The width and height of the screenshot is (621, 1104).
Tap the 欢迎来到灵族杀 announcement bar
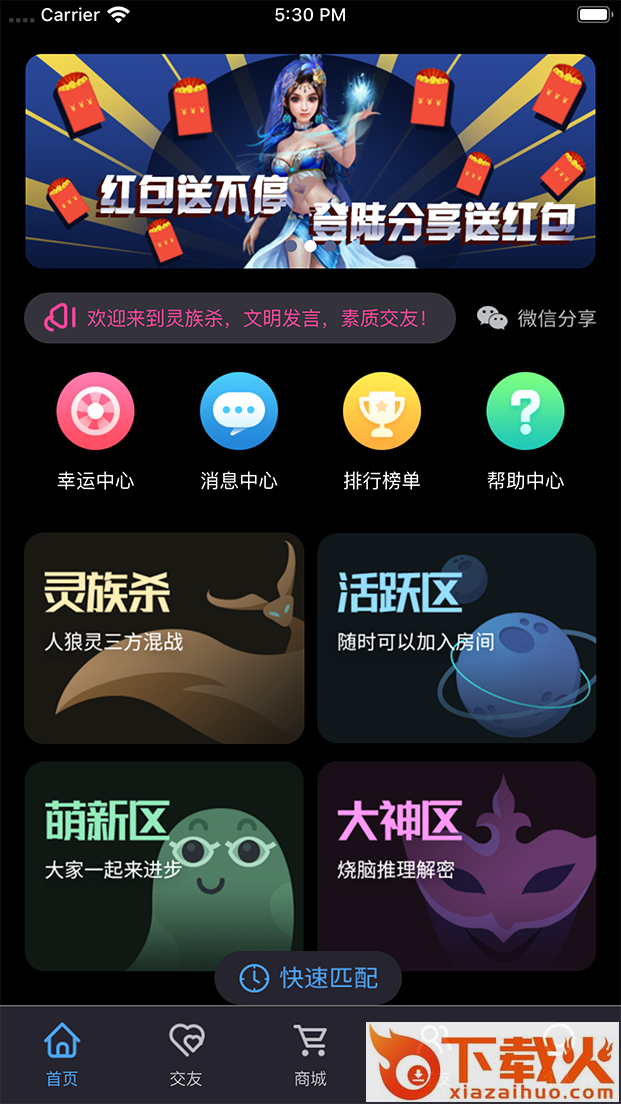pos(240,318)
